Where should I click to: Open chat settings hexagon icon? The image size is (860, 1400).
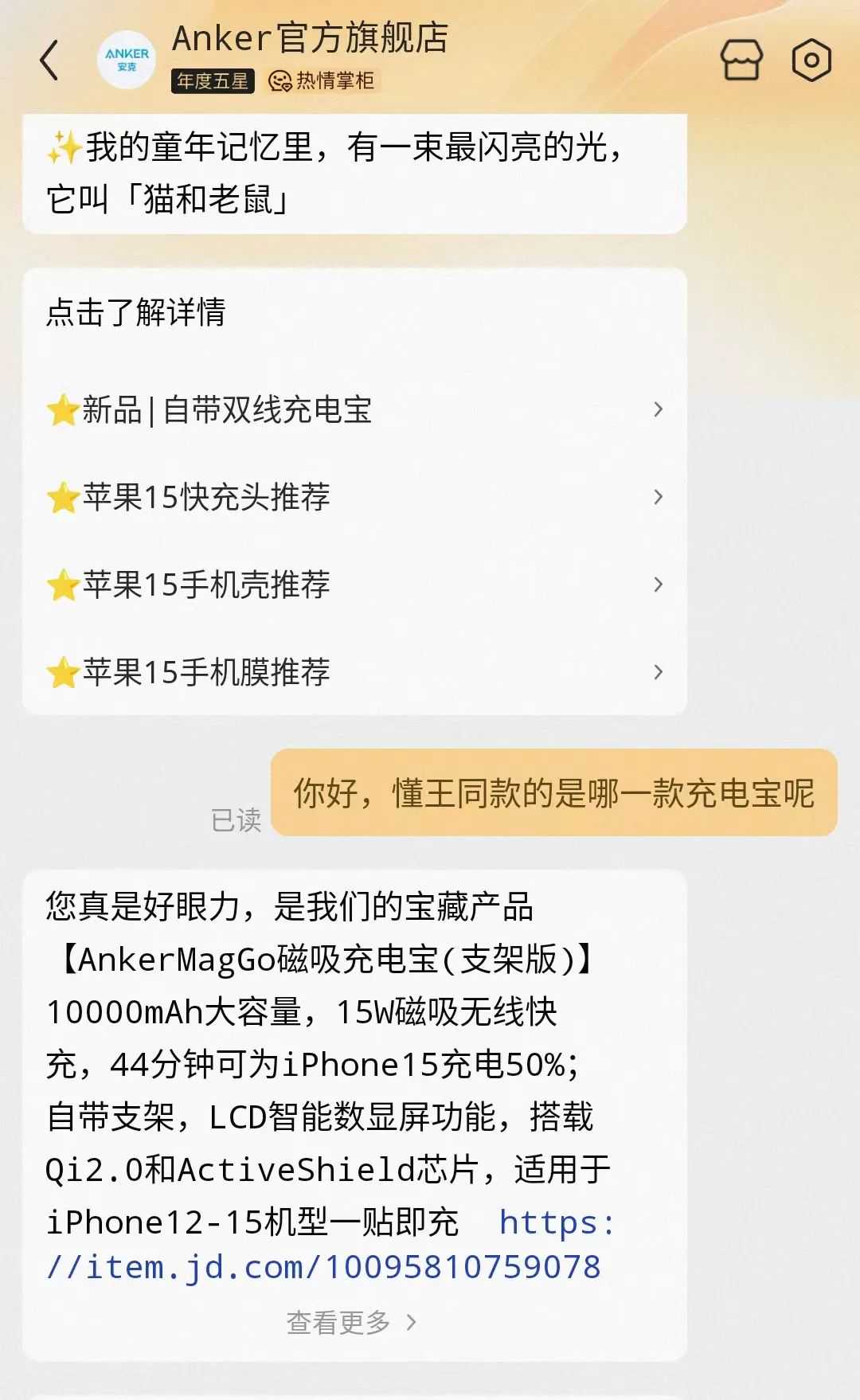[811, 60]
